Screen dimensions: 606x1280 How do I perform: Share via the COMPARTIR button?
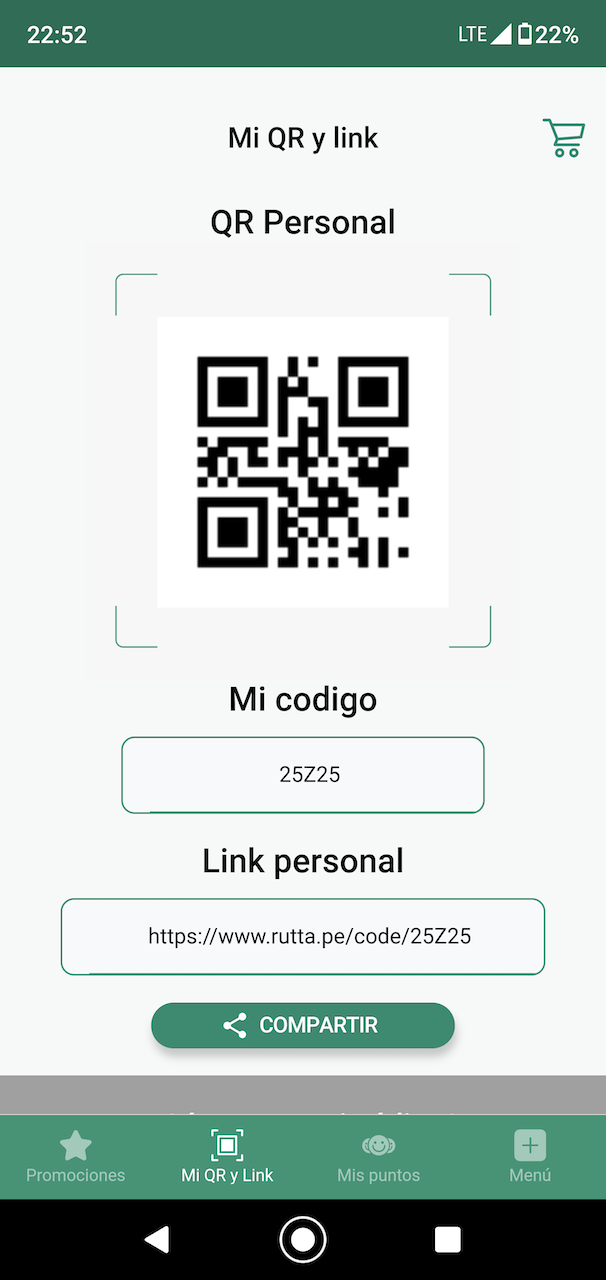[x=303, y=1025]
